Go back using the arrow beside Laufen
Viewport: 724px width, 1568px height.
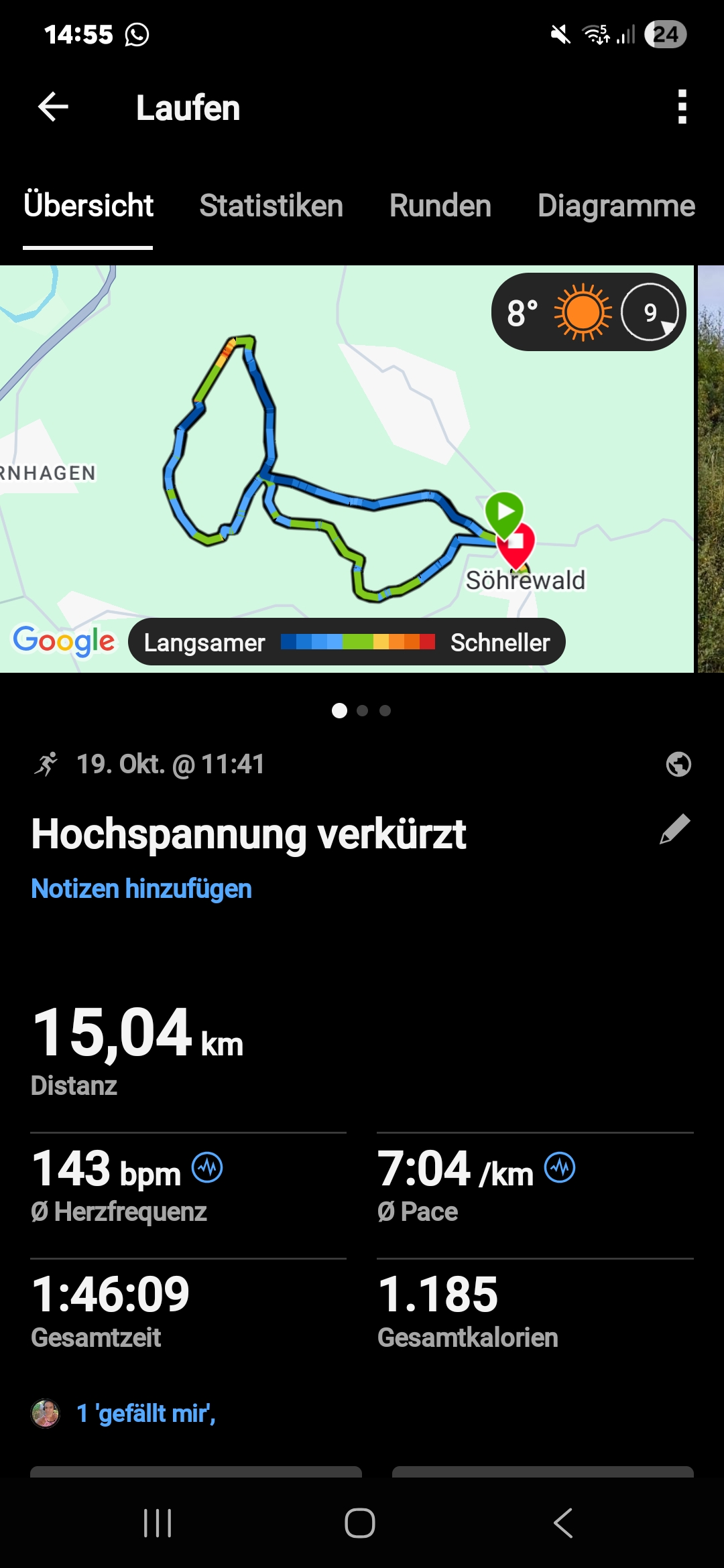pos(54,107)
